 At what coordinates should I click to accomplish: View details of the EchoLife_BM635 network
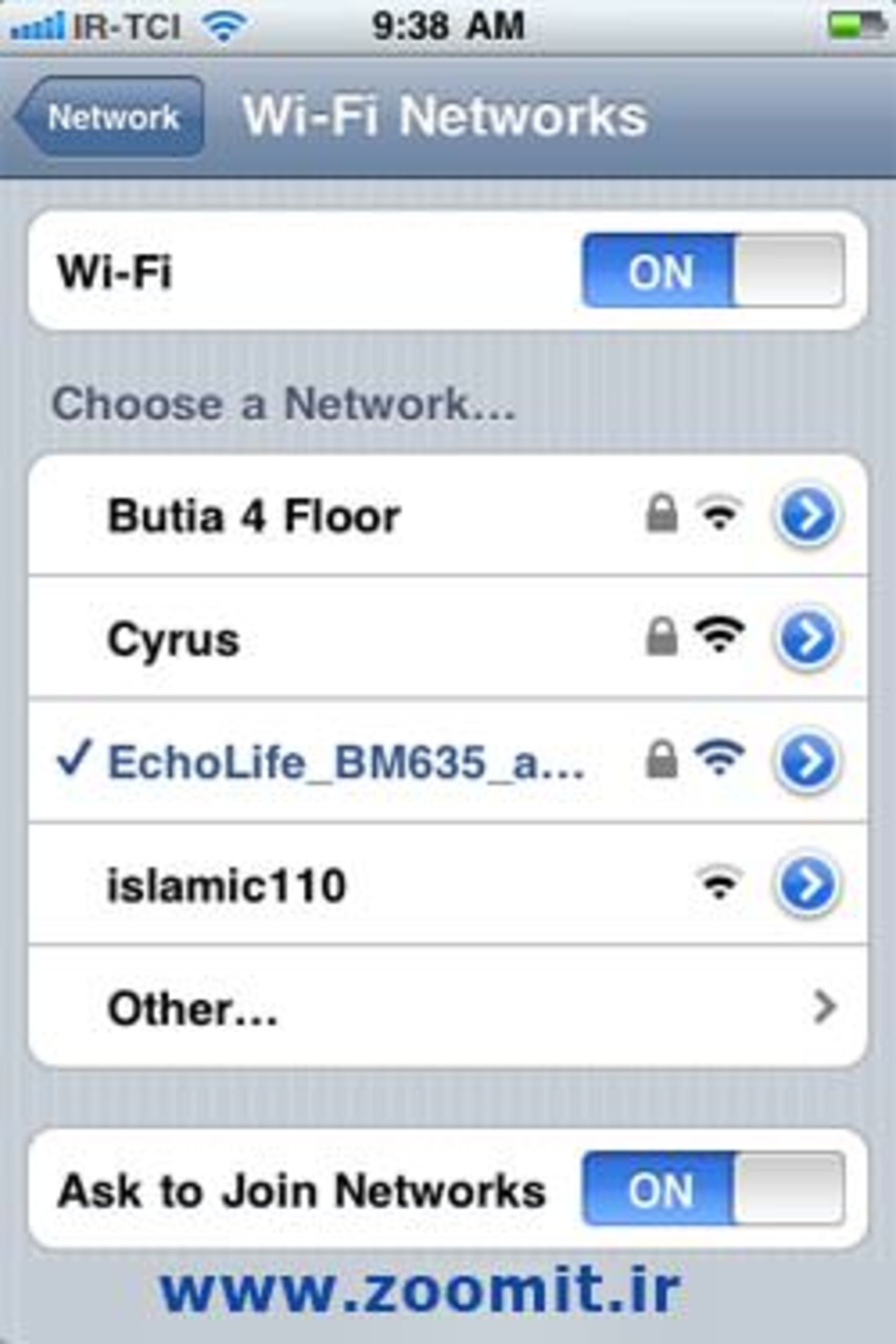click(806, 762)
